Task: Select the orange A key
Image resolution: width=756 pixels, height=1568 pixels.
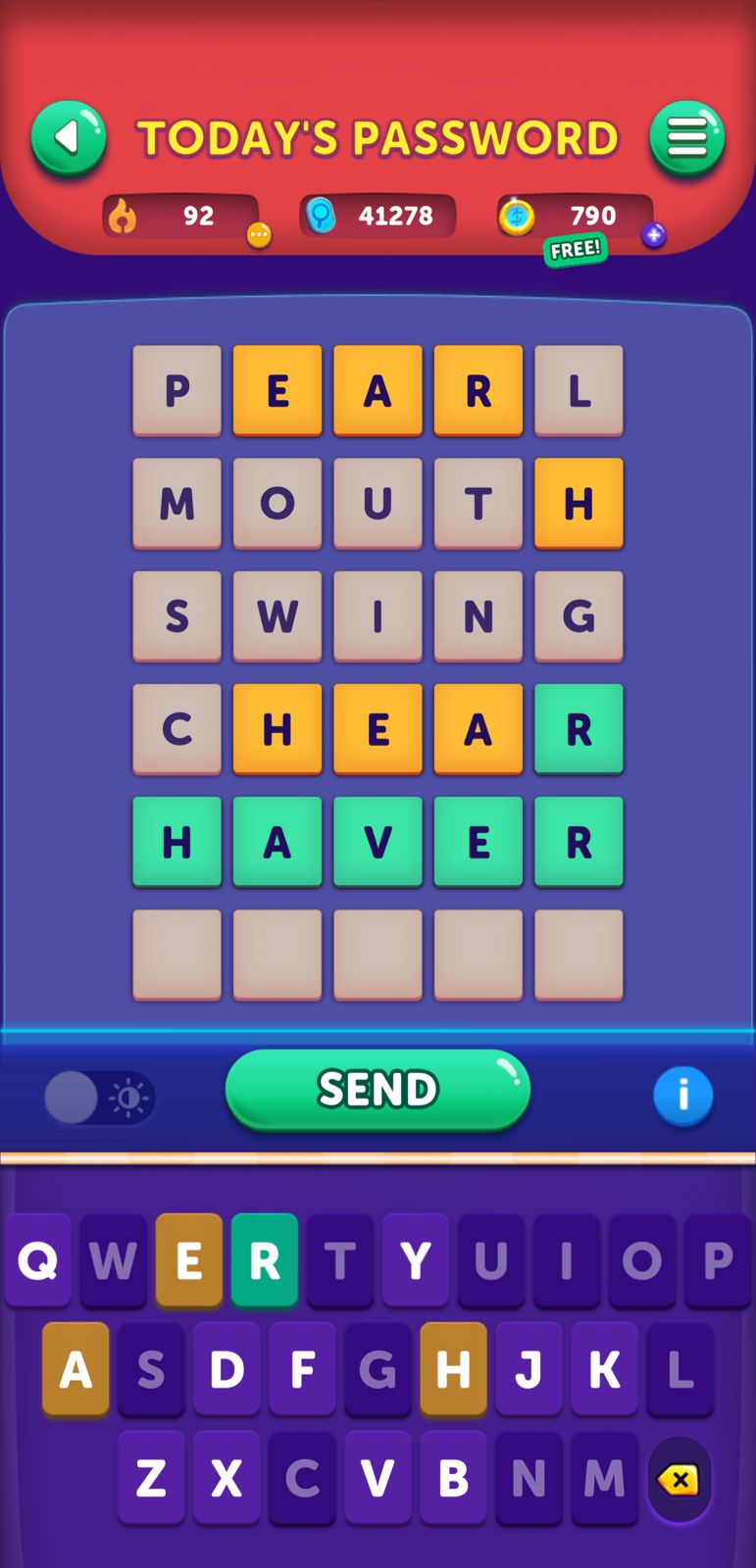Action: [76, 1369]
